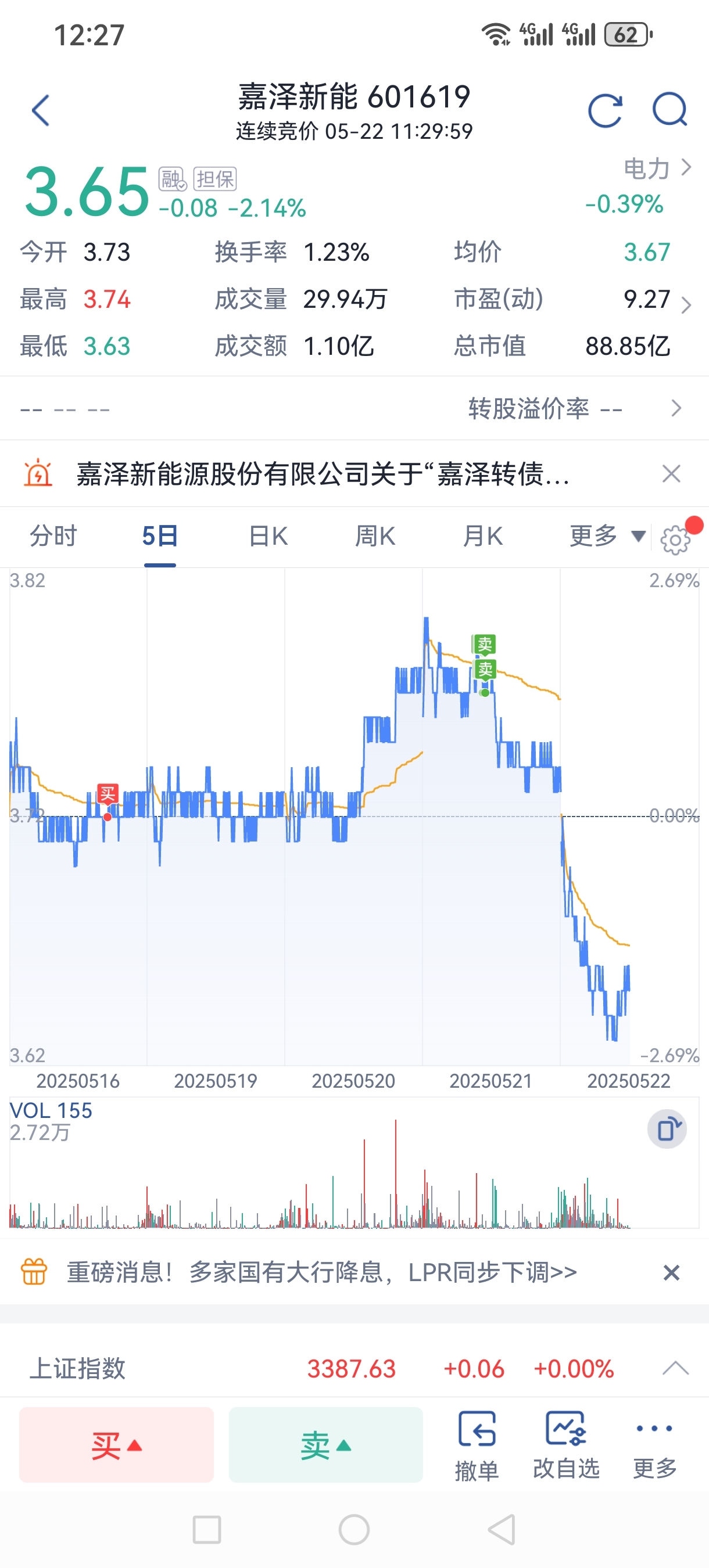Refresh the stock quote
This screenshot has height=1568, width=709.
point(605,111)
